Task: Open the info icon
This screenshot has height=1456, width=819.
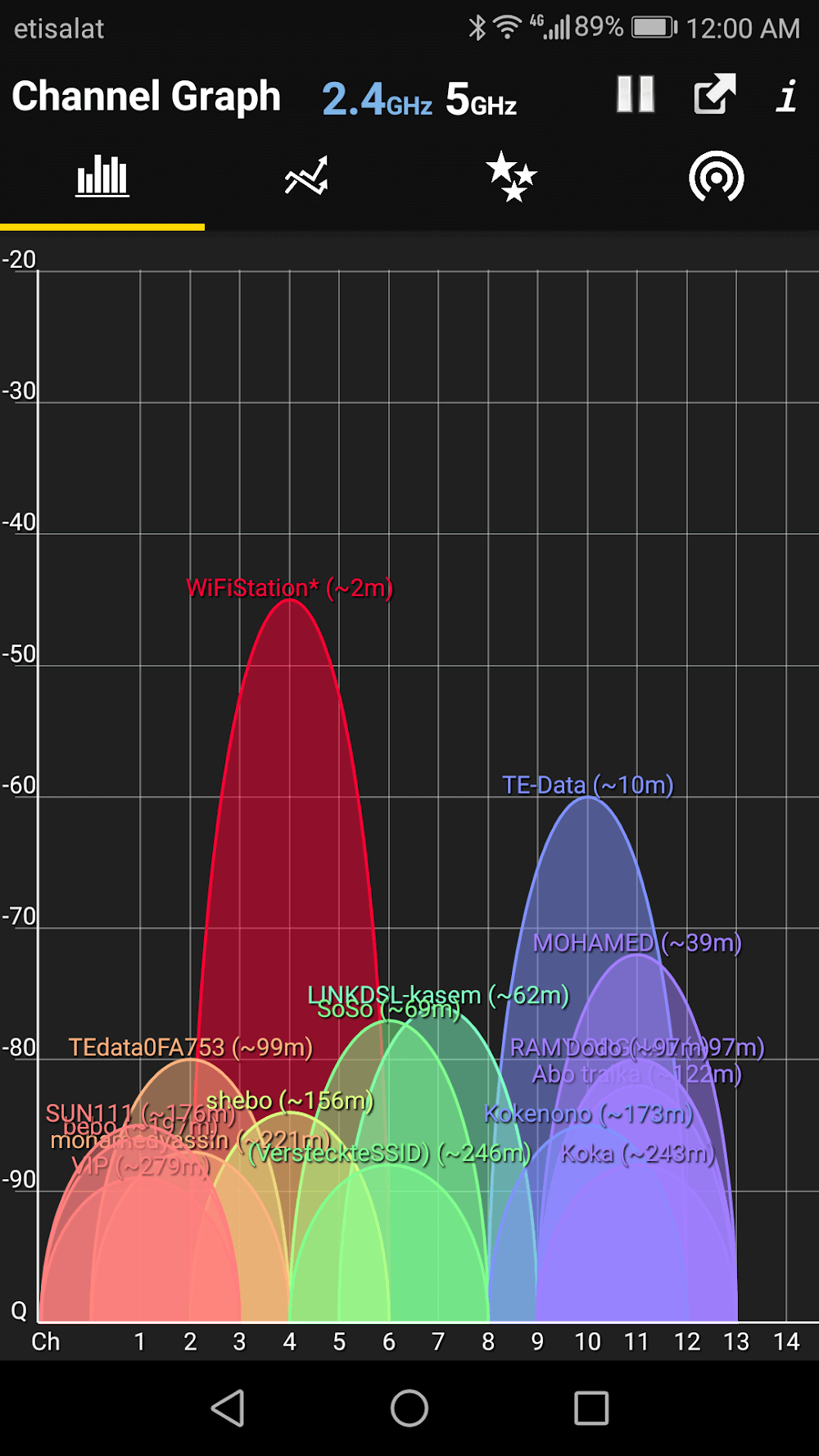Action: (787, 97)
